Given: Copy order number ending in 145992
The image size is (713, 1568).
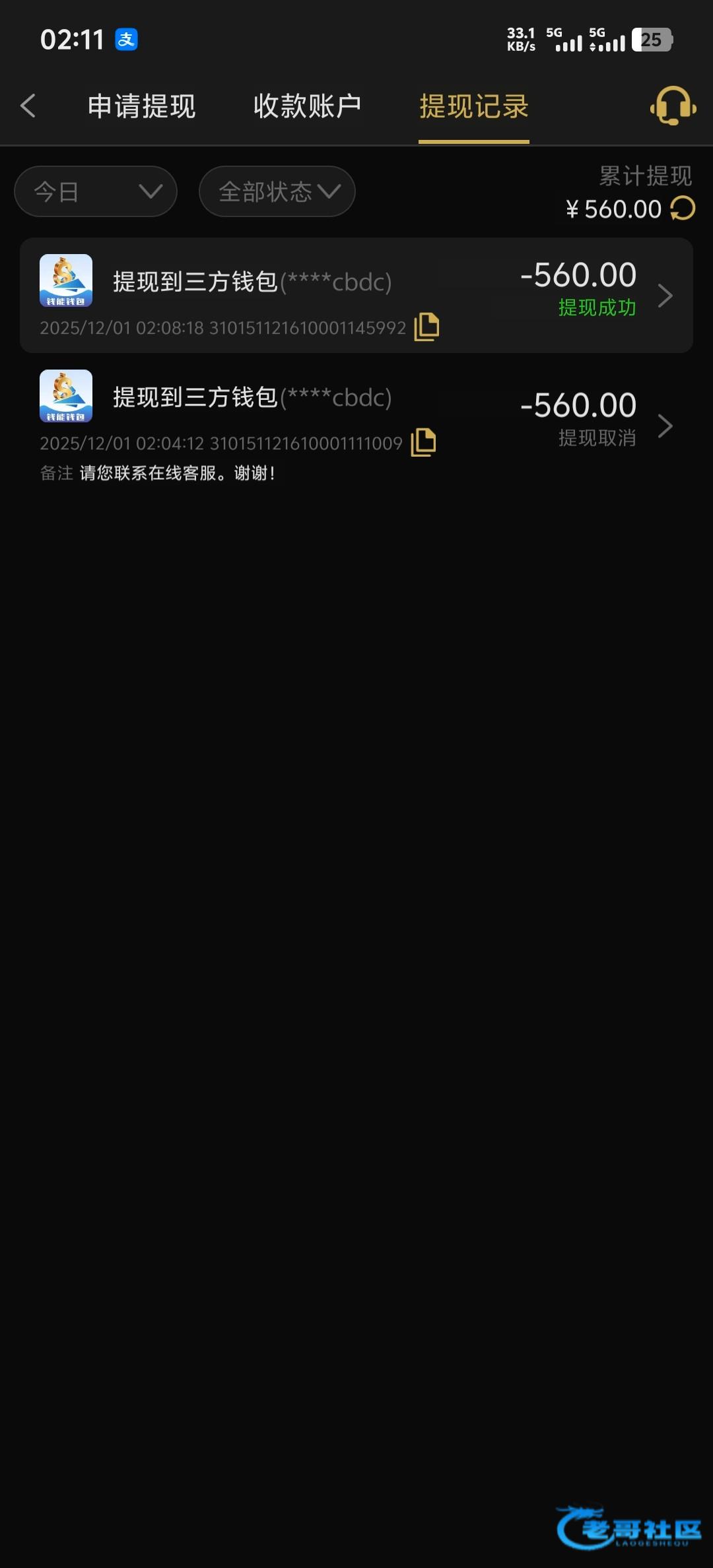Looking at the screenshot, I should pyautogui.click(x=426, y=327).
